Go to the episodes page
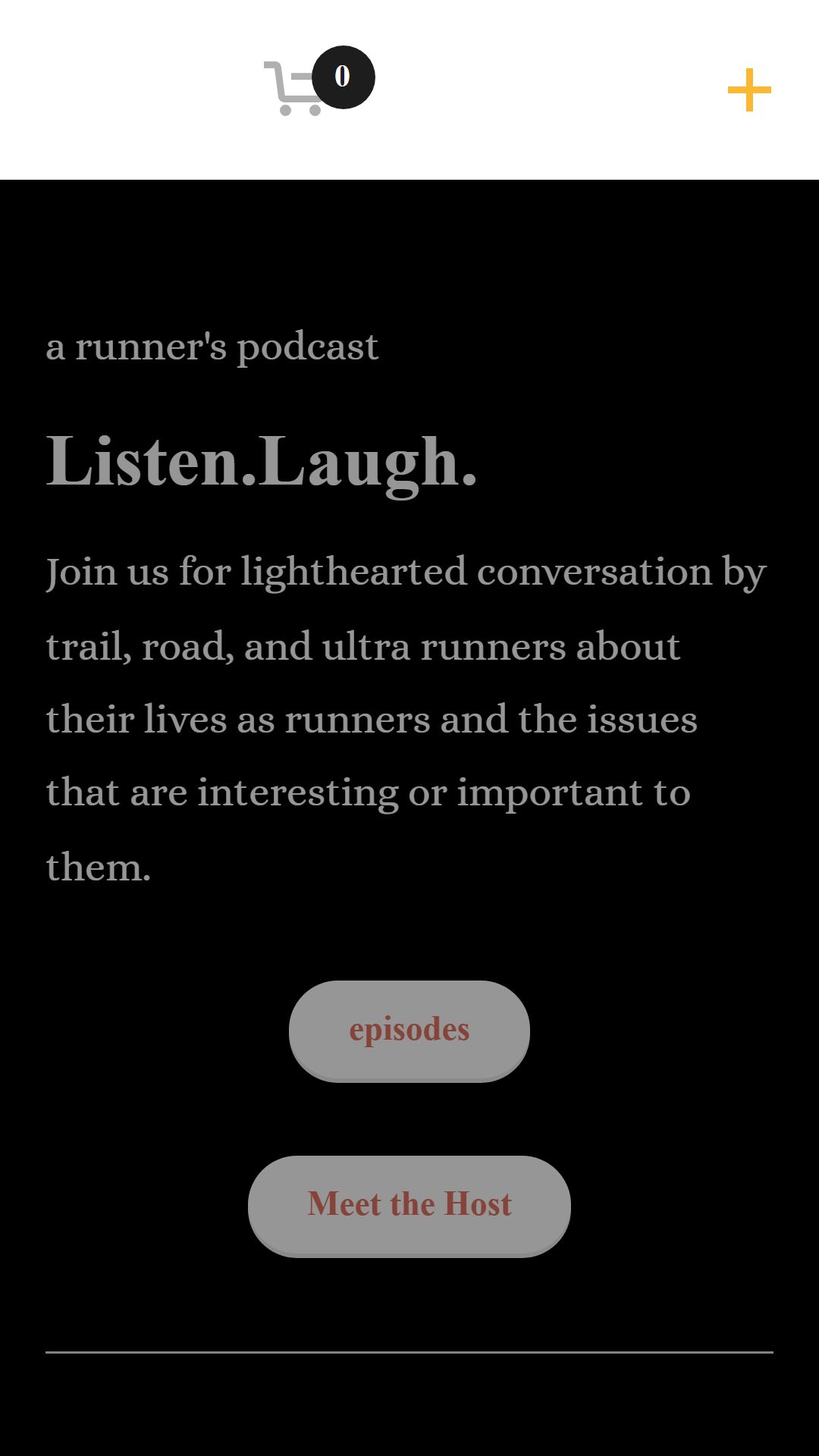The width and height of the screenshot is (819, 1456). [x=409, y=1031]
